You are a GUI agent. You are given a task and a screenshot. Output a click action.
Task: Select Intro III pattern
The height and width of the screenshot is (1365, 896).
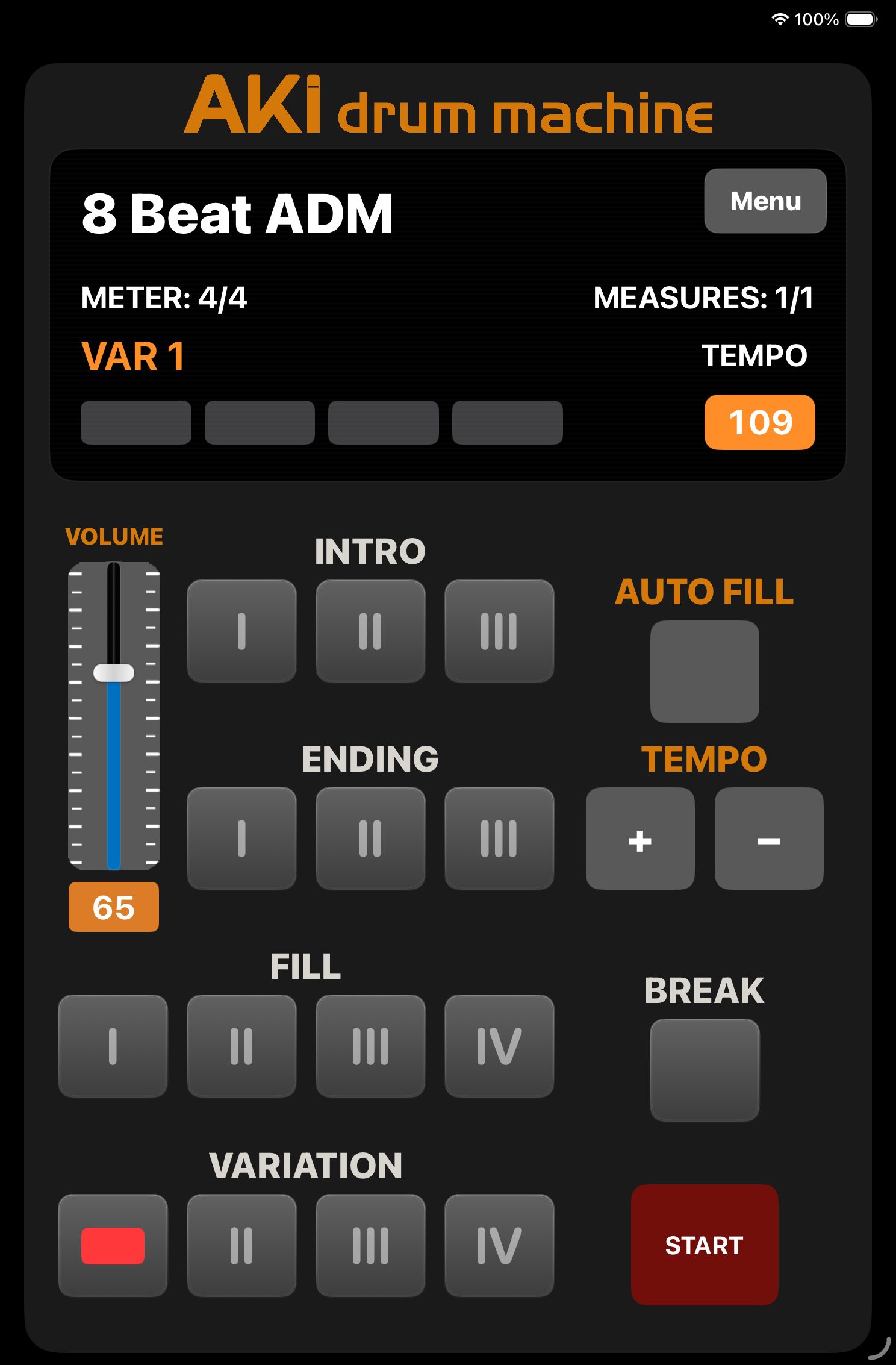tap(499, 631)
